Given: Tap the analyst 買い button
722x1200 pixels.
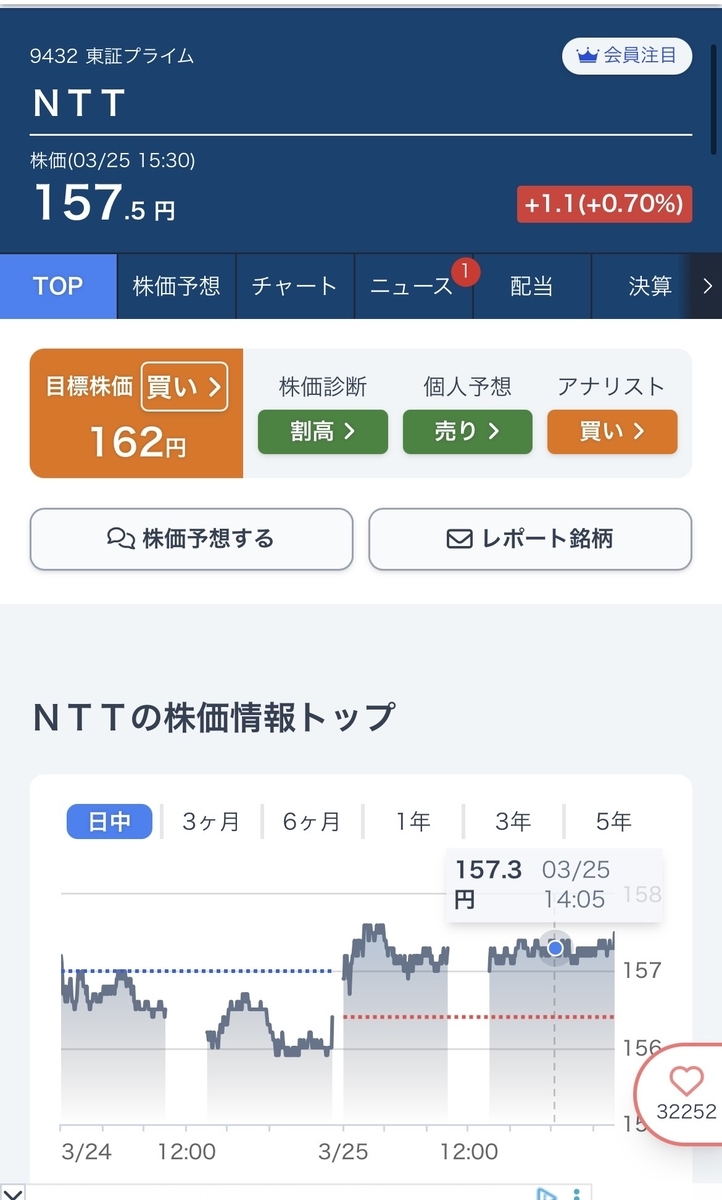Looking at the screenshot, I should 612,432.
